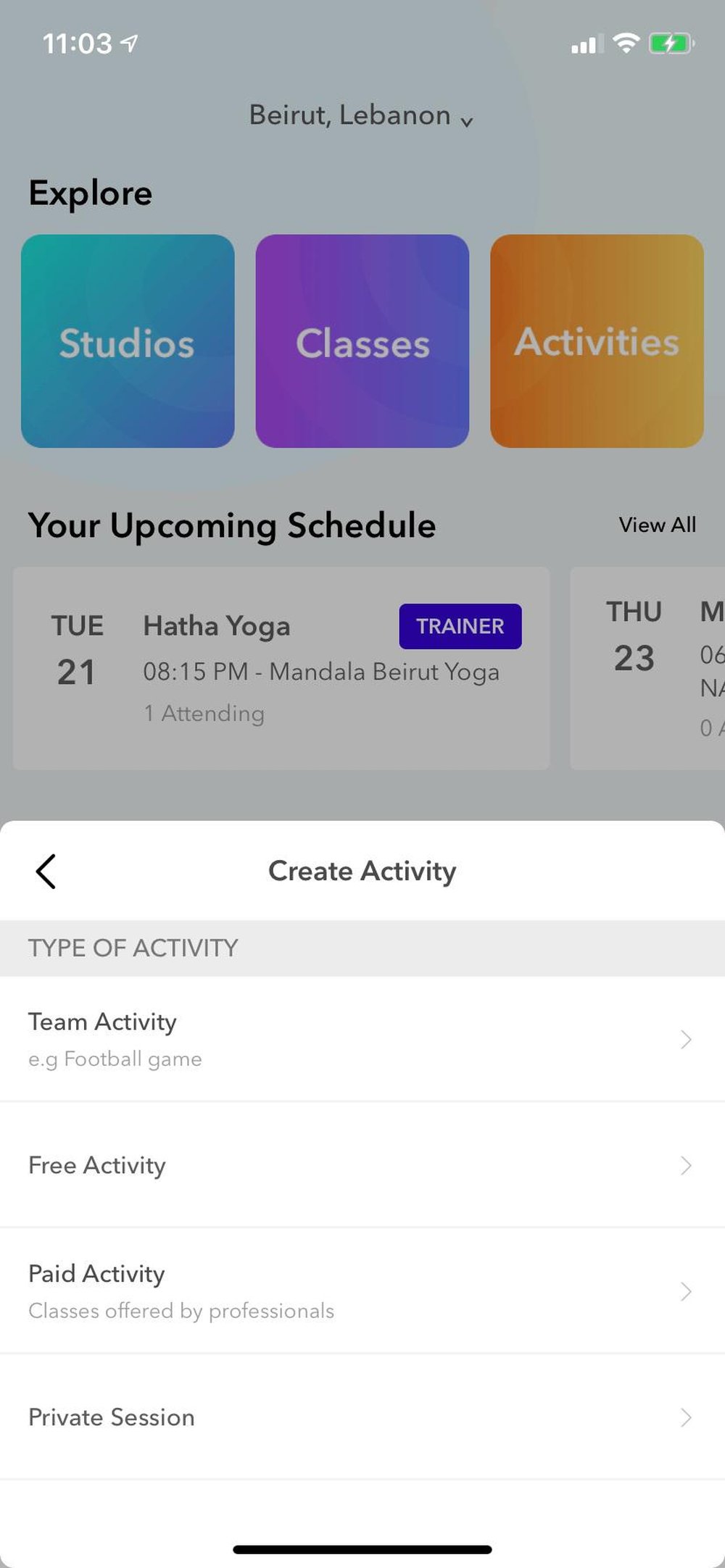
Task: Select Private Session type
Action: (x=361, y=1417)
